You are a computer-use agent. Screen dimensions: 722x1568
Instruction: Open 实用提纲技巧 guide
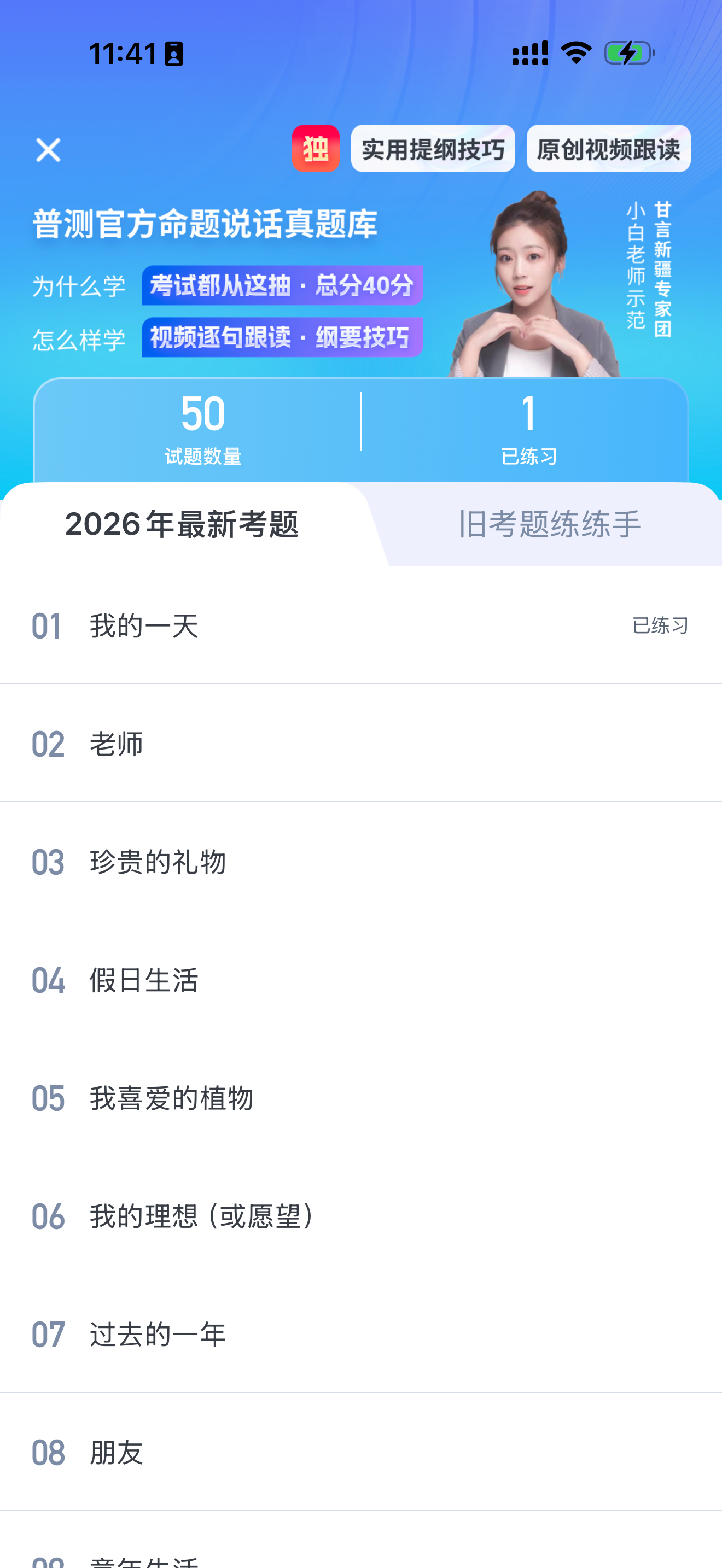[x=432, y=149]
